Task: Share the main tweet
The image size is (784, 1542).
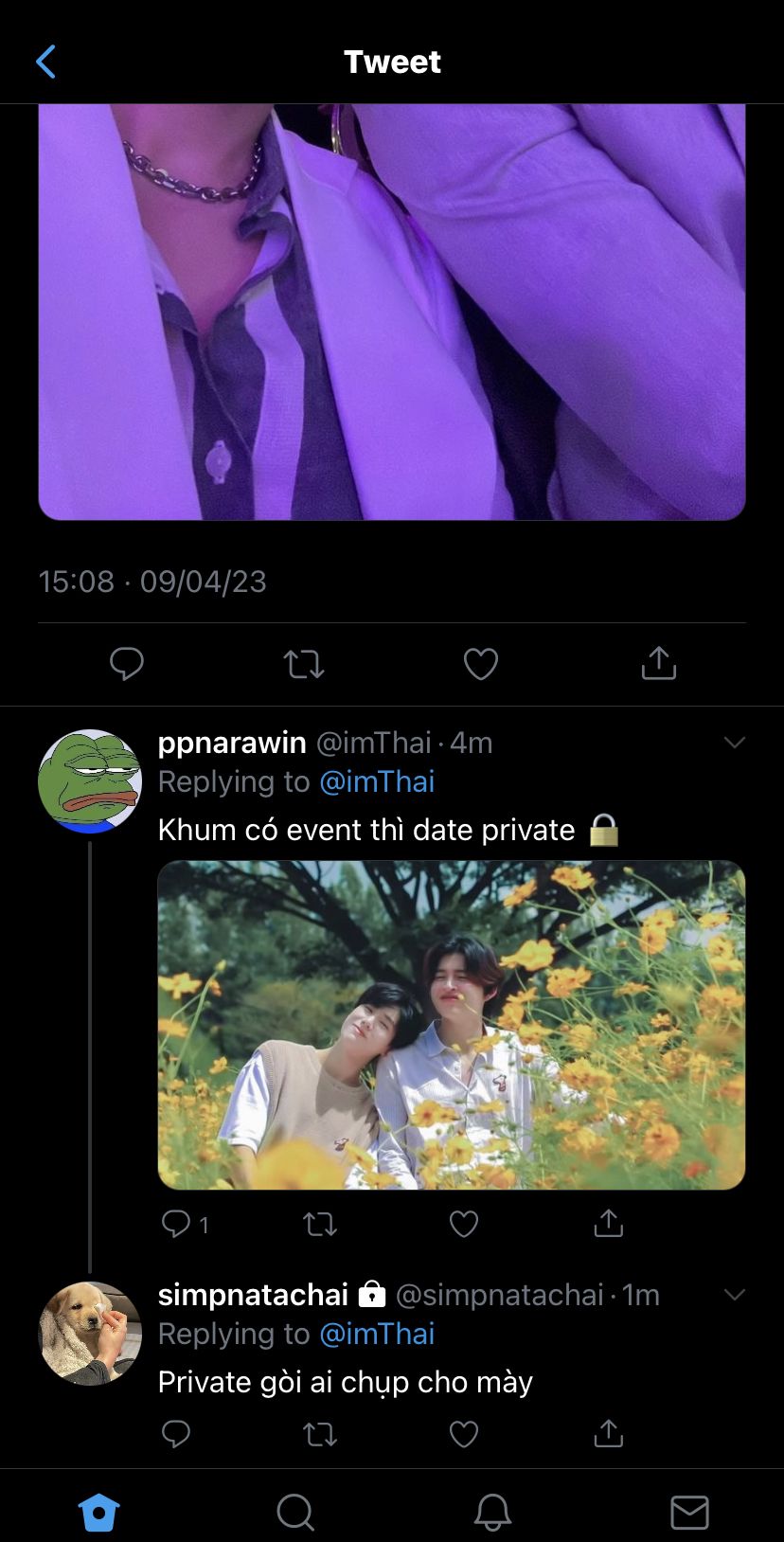Action: (x=658, y=663)
